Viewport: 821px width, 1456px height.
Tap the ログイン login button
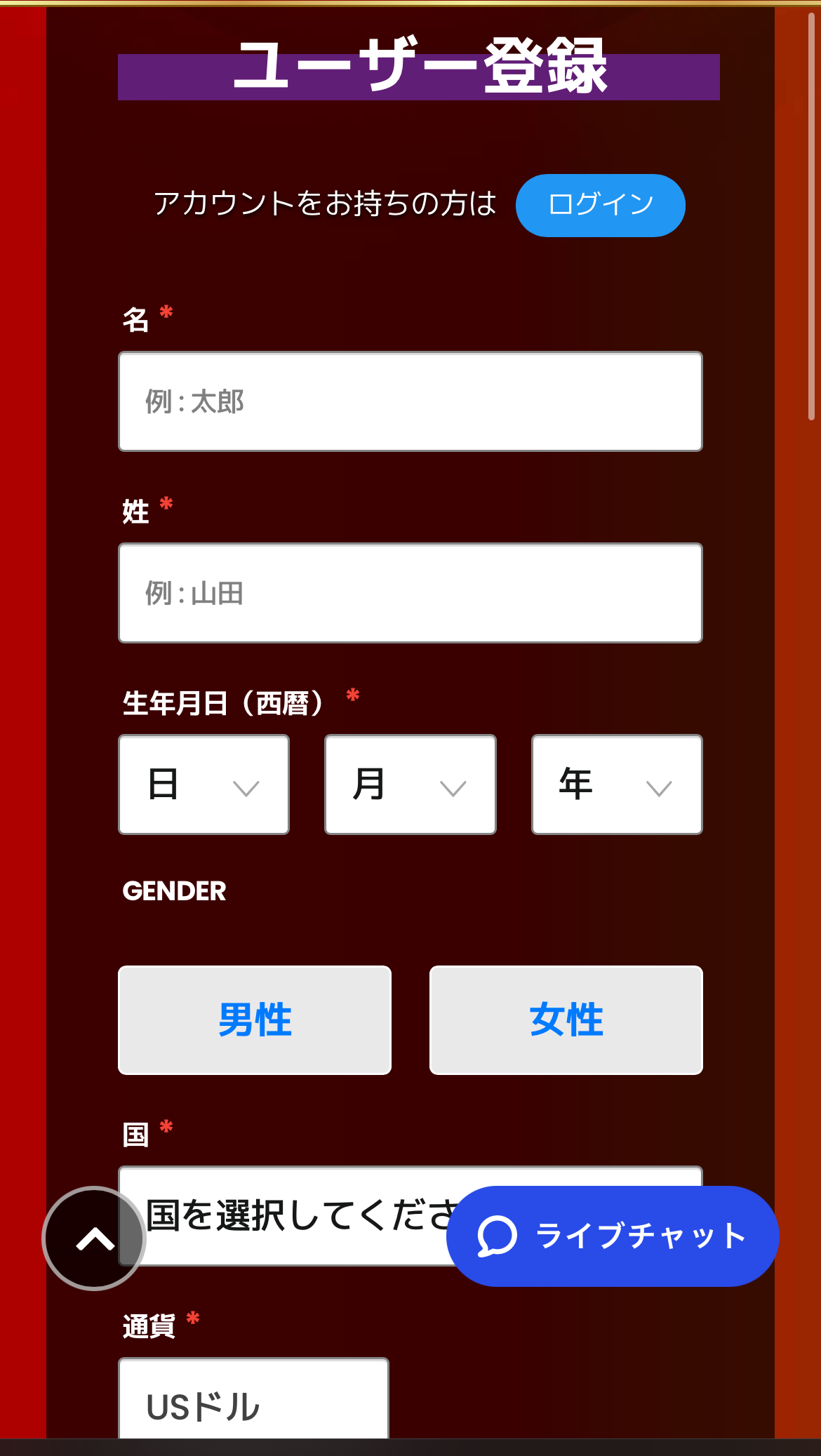(600, 206)
